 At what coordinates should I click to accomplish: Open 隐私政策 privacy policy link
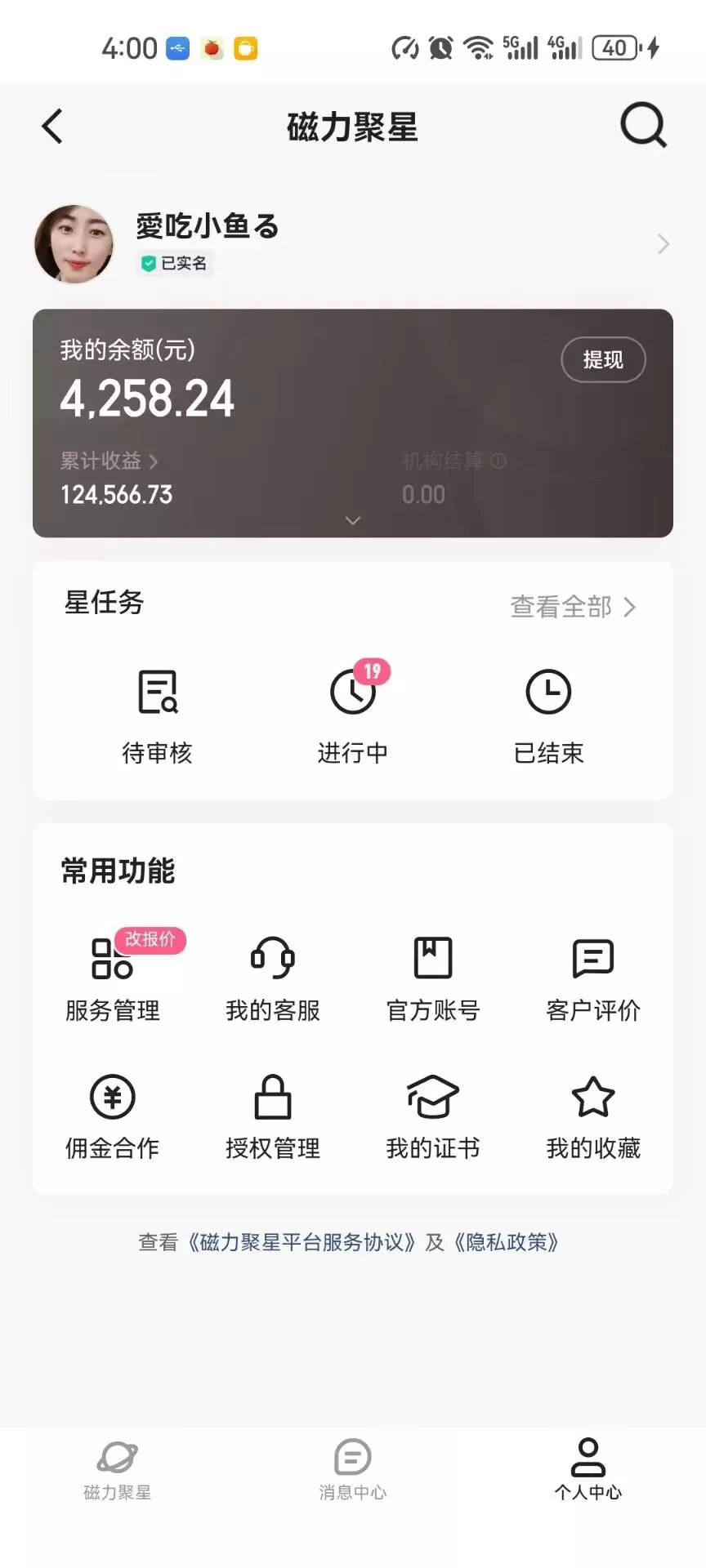pos(506,1243)
